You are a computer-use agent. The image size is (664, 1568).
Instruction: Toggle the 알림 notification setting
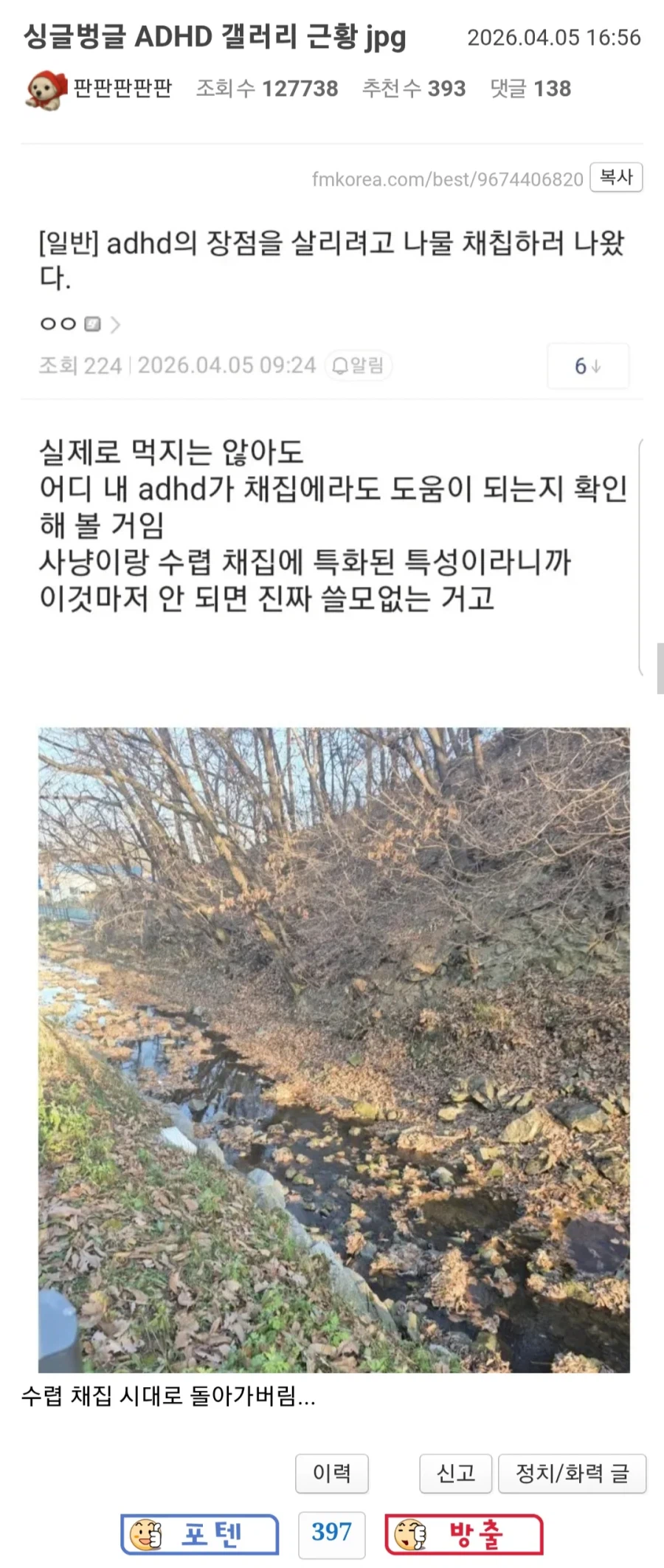coord(359,366)
